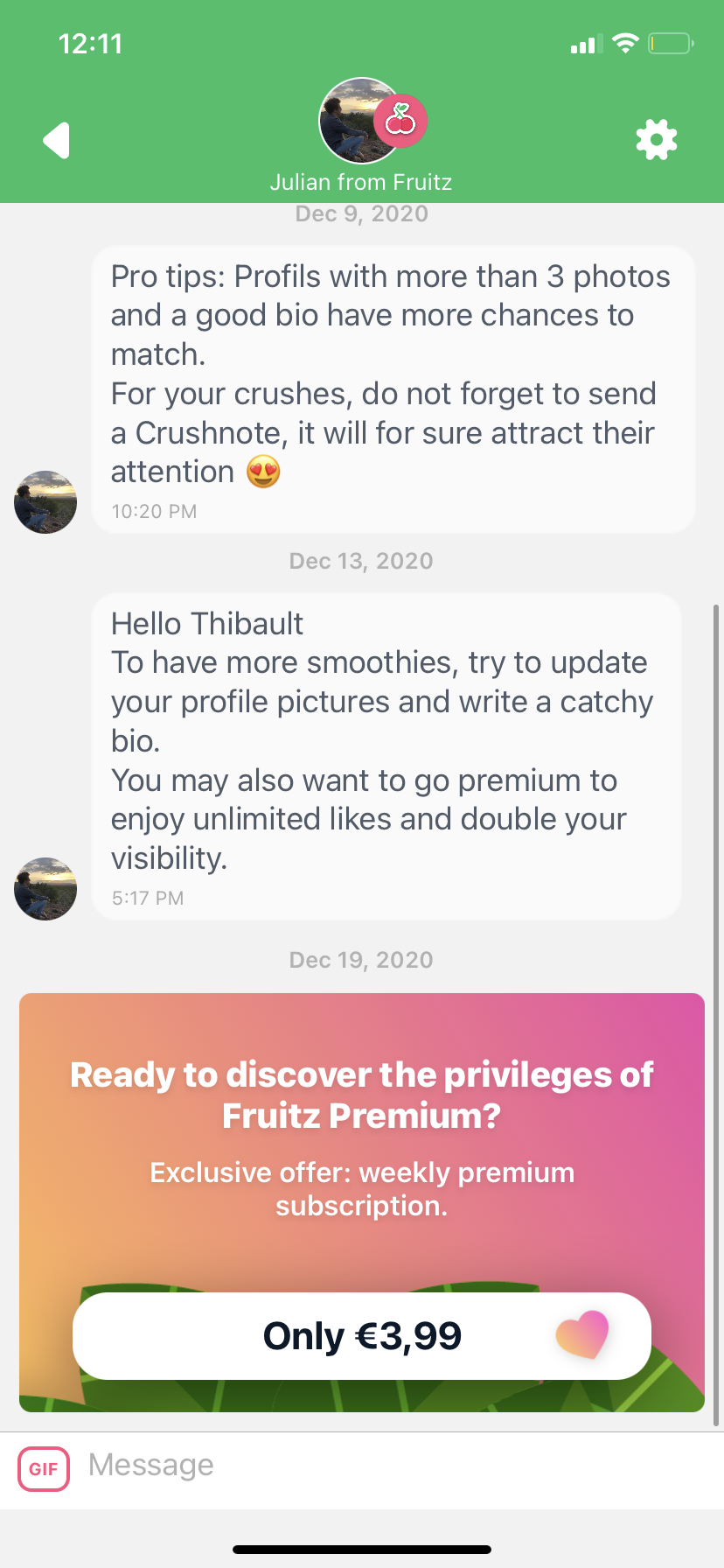Tap the Message input field
The height and width of the screenshot is (1568, 724).
[350, 1466]
